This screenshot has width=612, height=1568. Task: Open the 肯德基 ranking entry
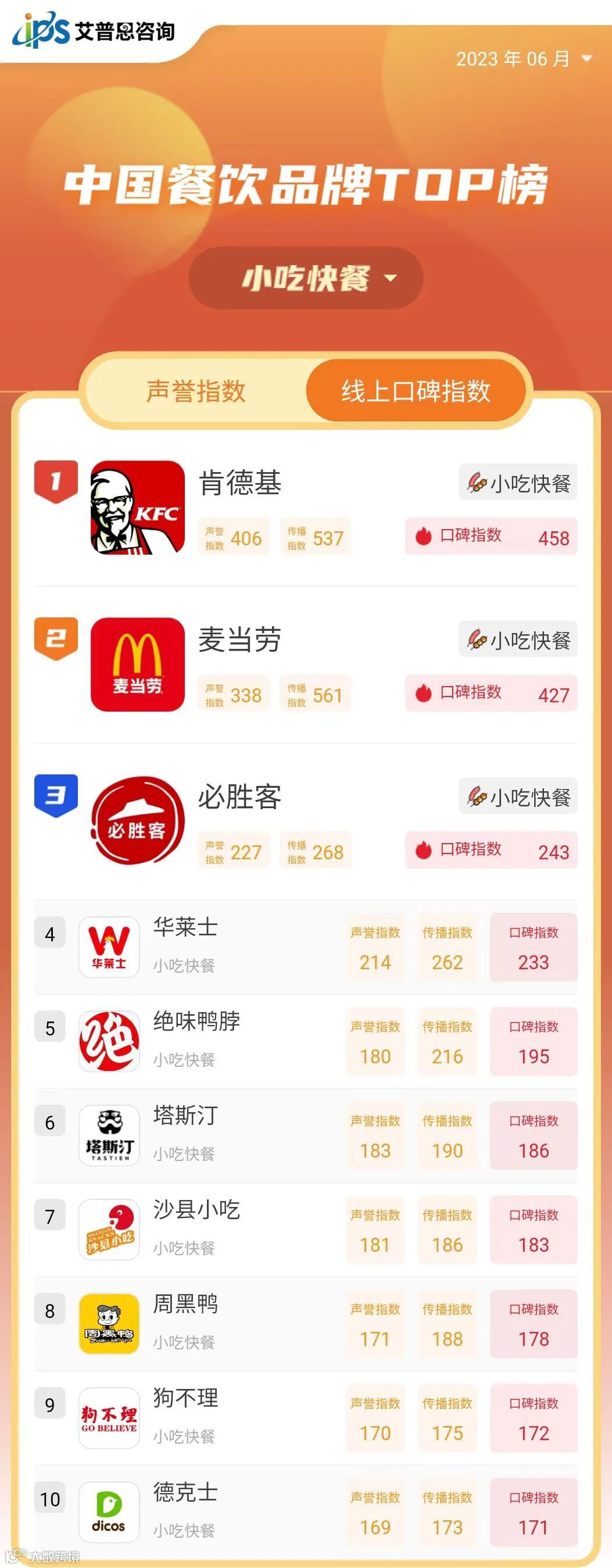coord(305,508)
